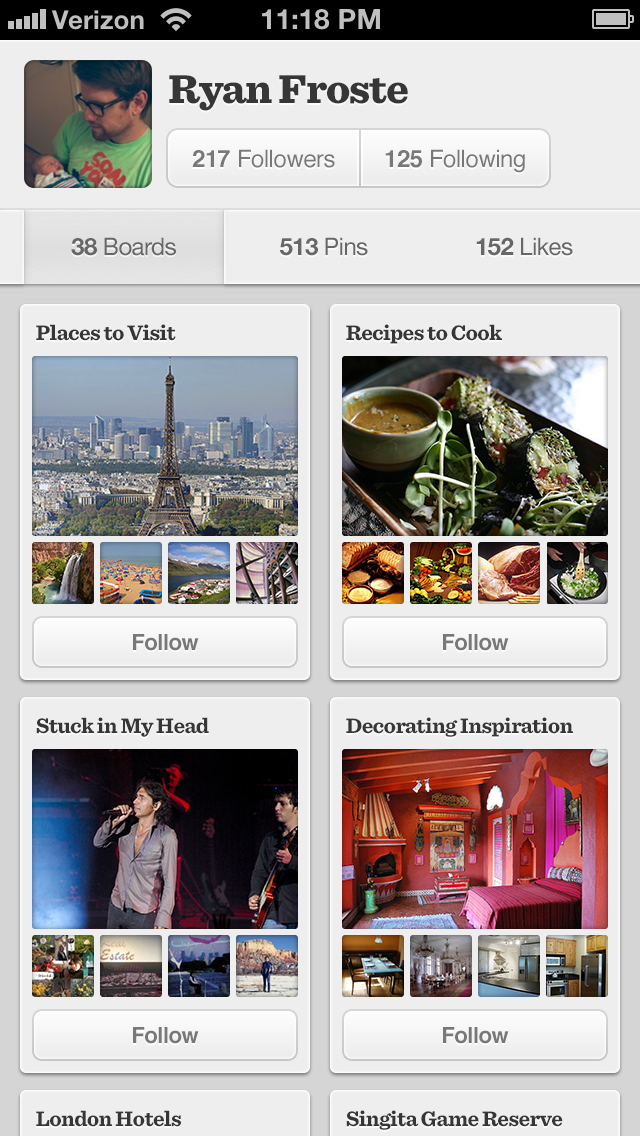Viewport: 640px width, 1136px height.
Task: Open the Decorating Inspiration board
Action: [475, 839]
